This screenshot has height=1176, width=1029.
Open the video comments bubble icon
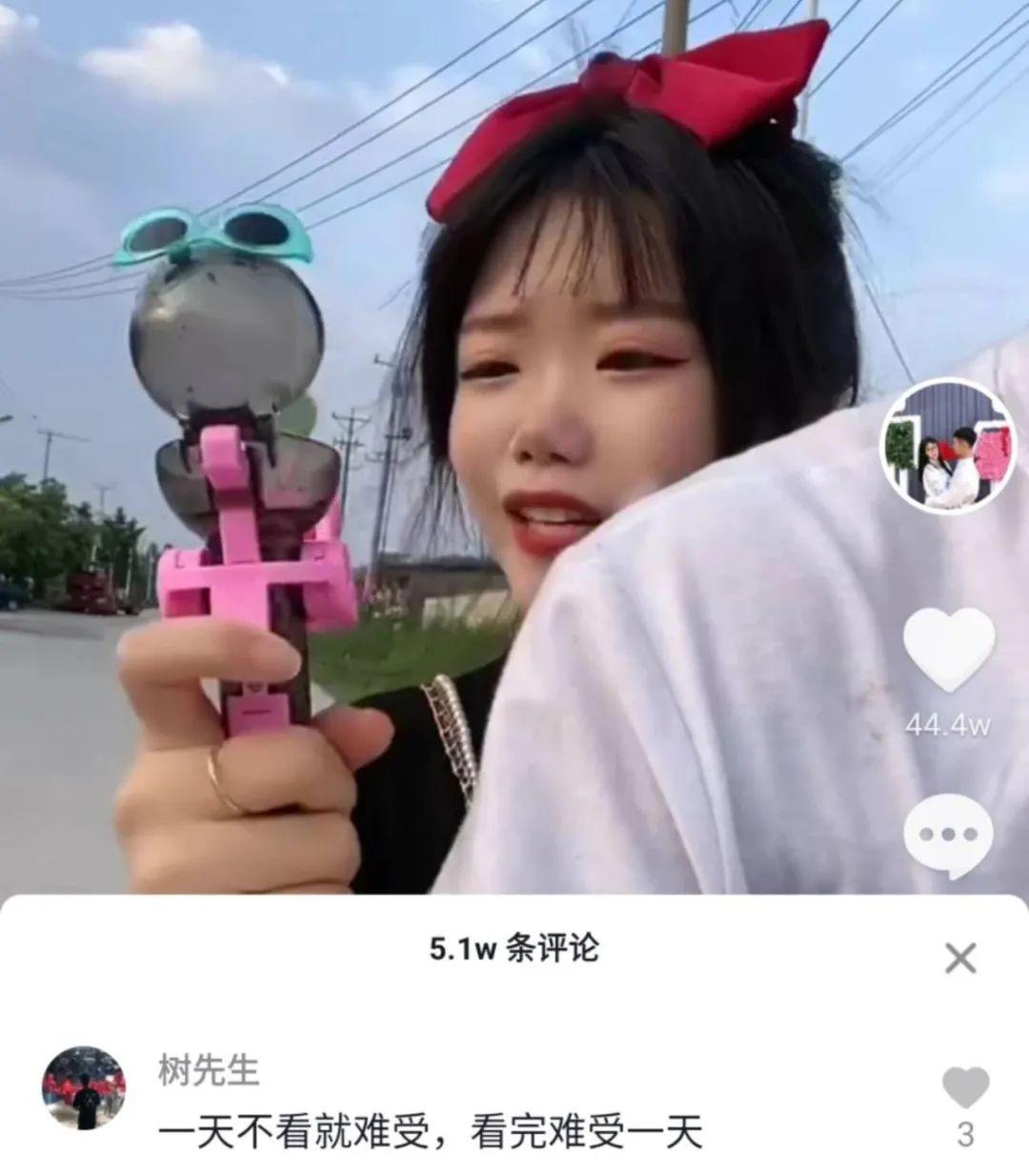(x=948, y=834)
